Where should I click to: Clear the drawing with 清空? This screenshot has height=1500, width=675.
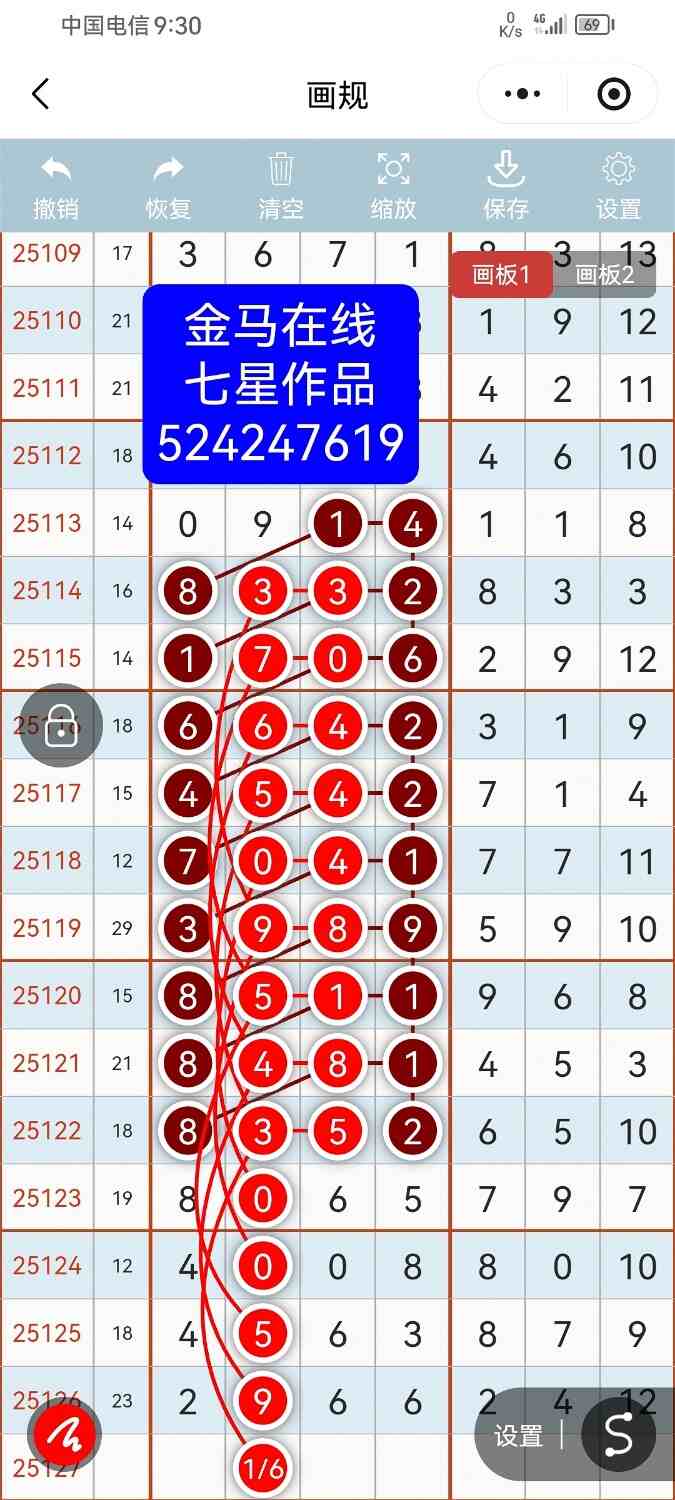point(281,186)
